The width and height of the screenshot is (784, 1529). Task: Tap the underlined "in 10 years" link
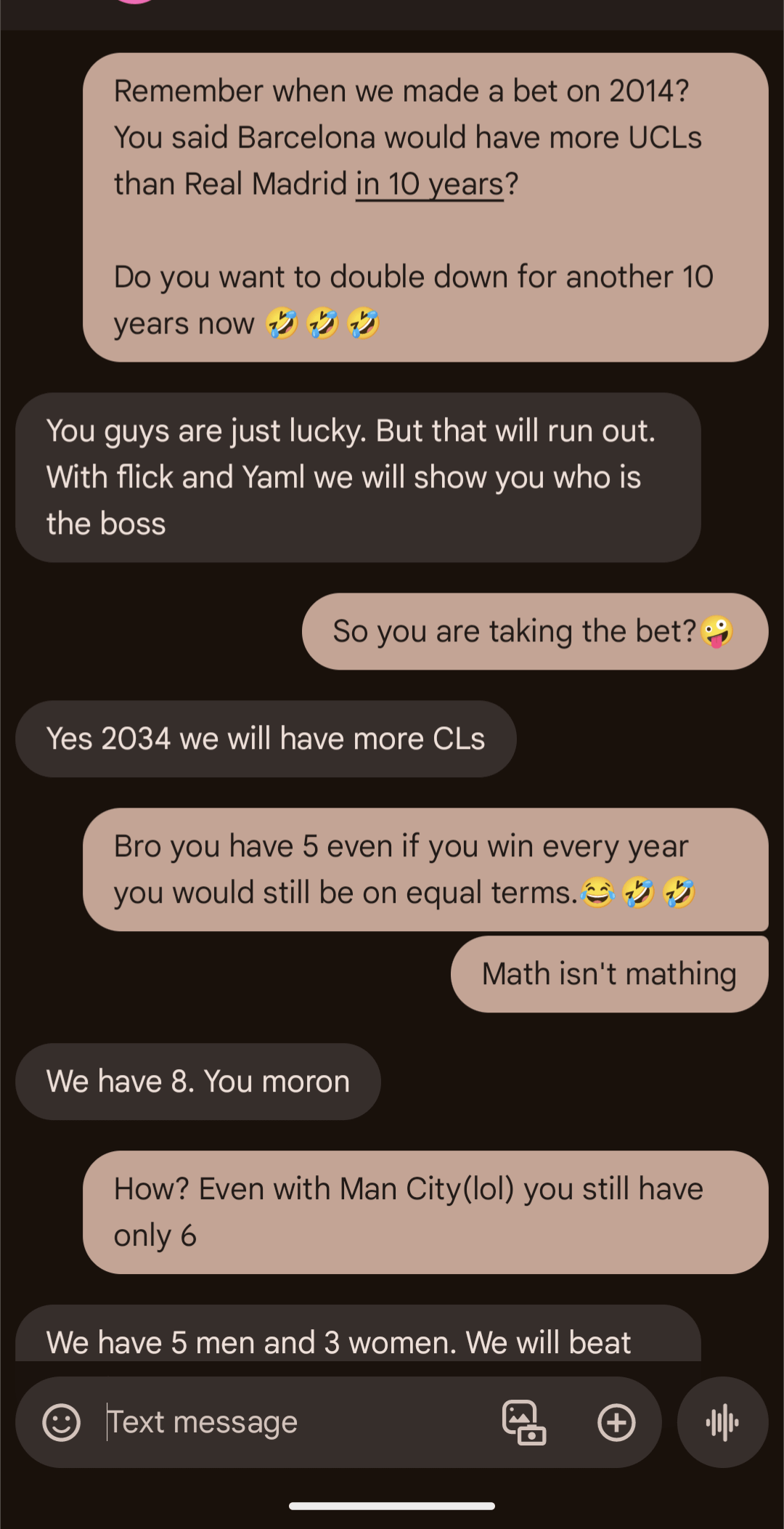(x=429, y=184)
